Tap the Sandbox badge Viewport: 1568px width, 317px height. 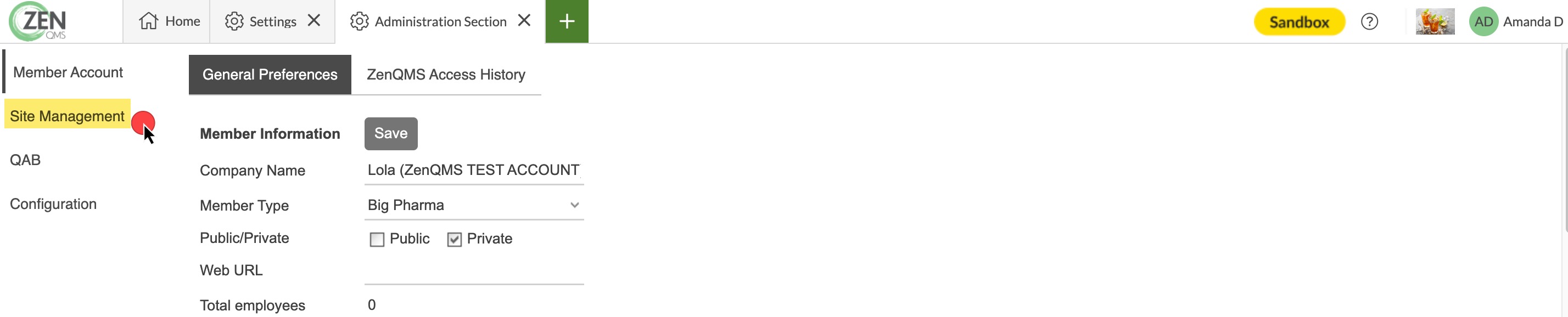click(x=1299, y=22)
